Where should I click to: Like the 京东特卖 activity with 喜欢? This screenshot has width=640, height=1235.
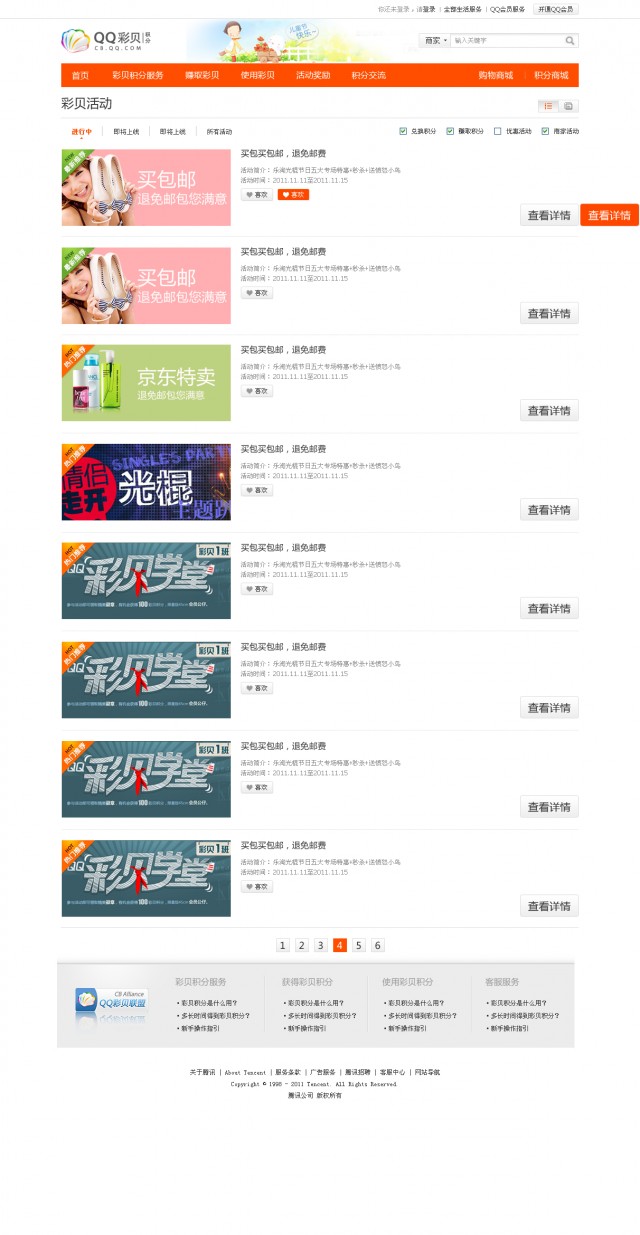coord(256,391)
